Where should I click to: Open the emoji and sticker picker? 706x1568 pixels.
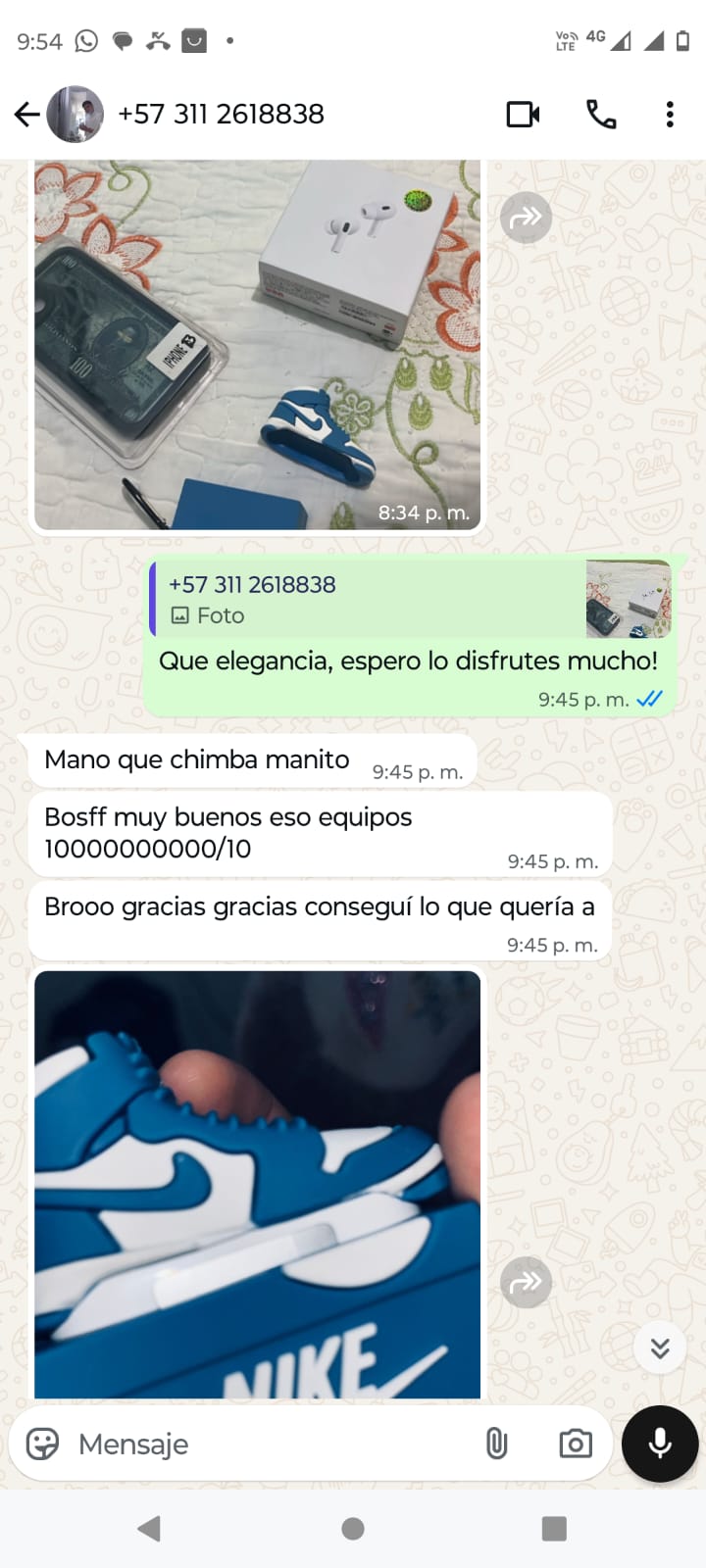click(42, 1444)
